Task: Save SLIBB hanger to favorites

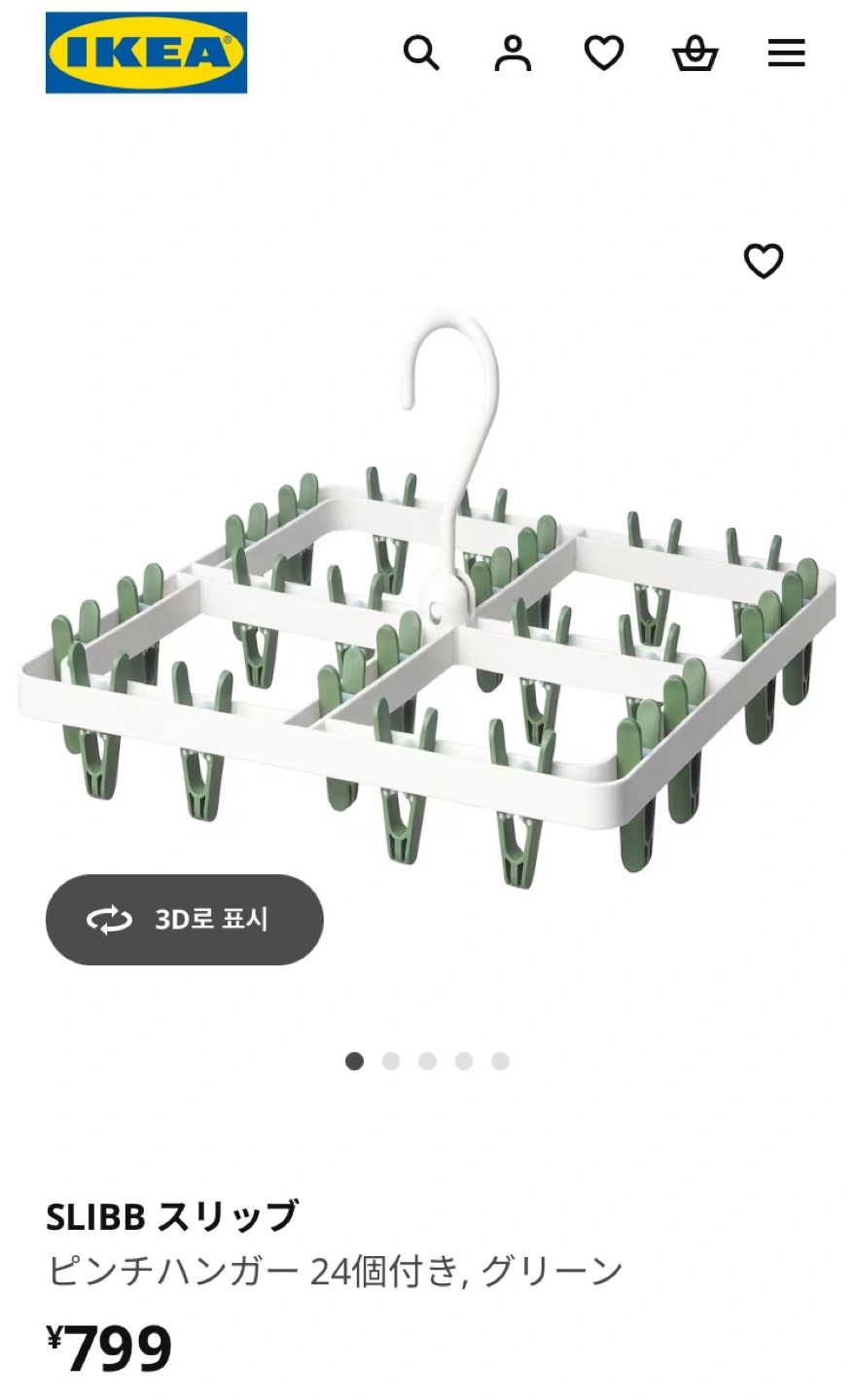Action: 764,261
